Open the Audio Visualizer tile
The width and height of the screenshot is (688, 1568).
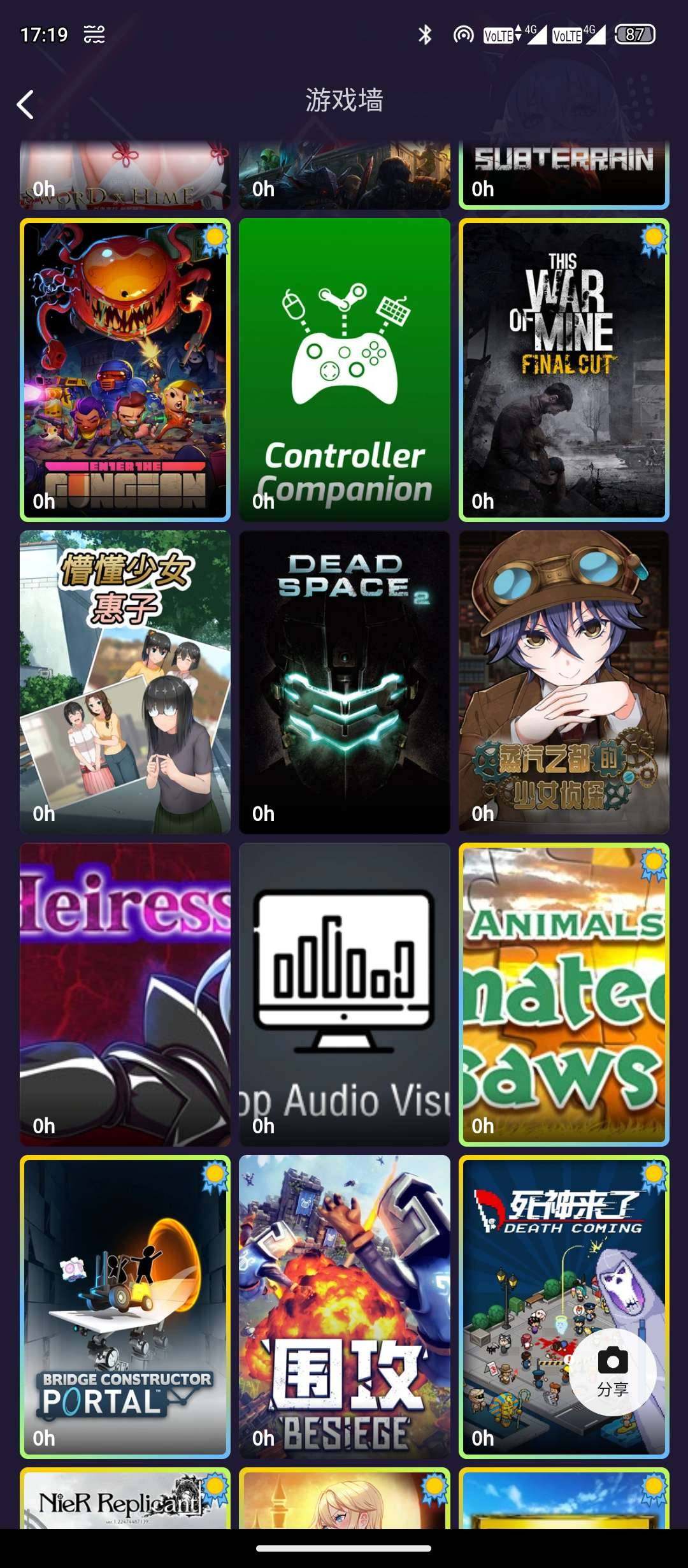344,994
